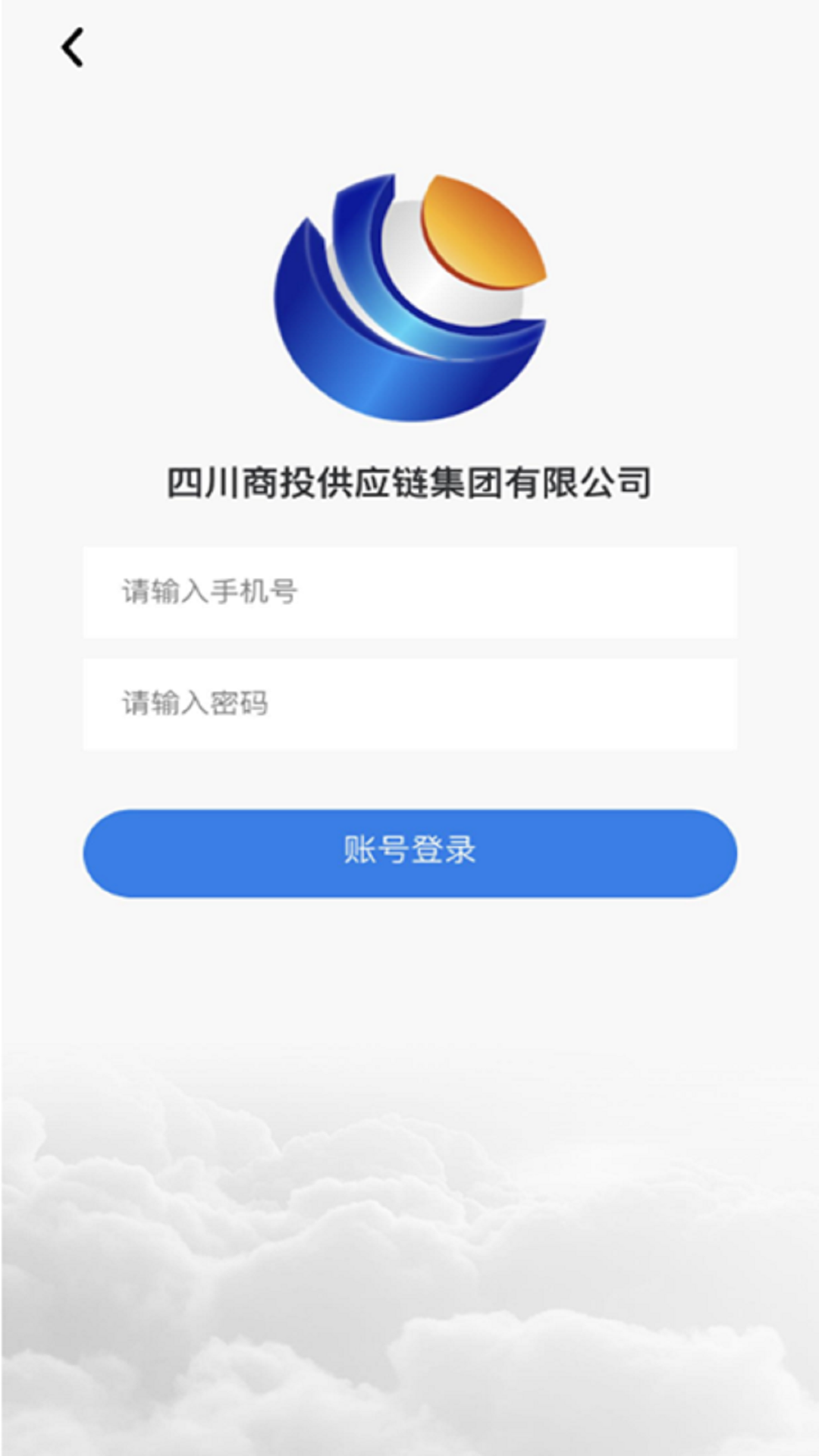Click the blue account login button
The image size is (819, 1456).
pyautogui.click(x=409, y=852)
